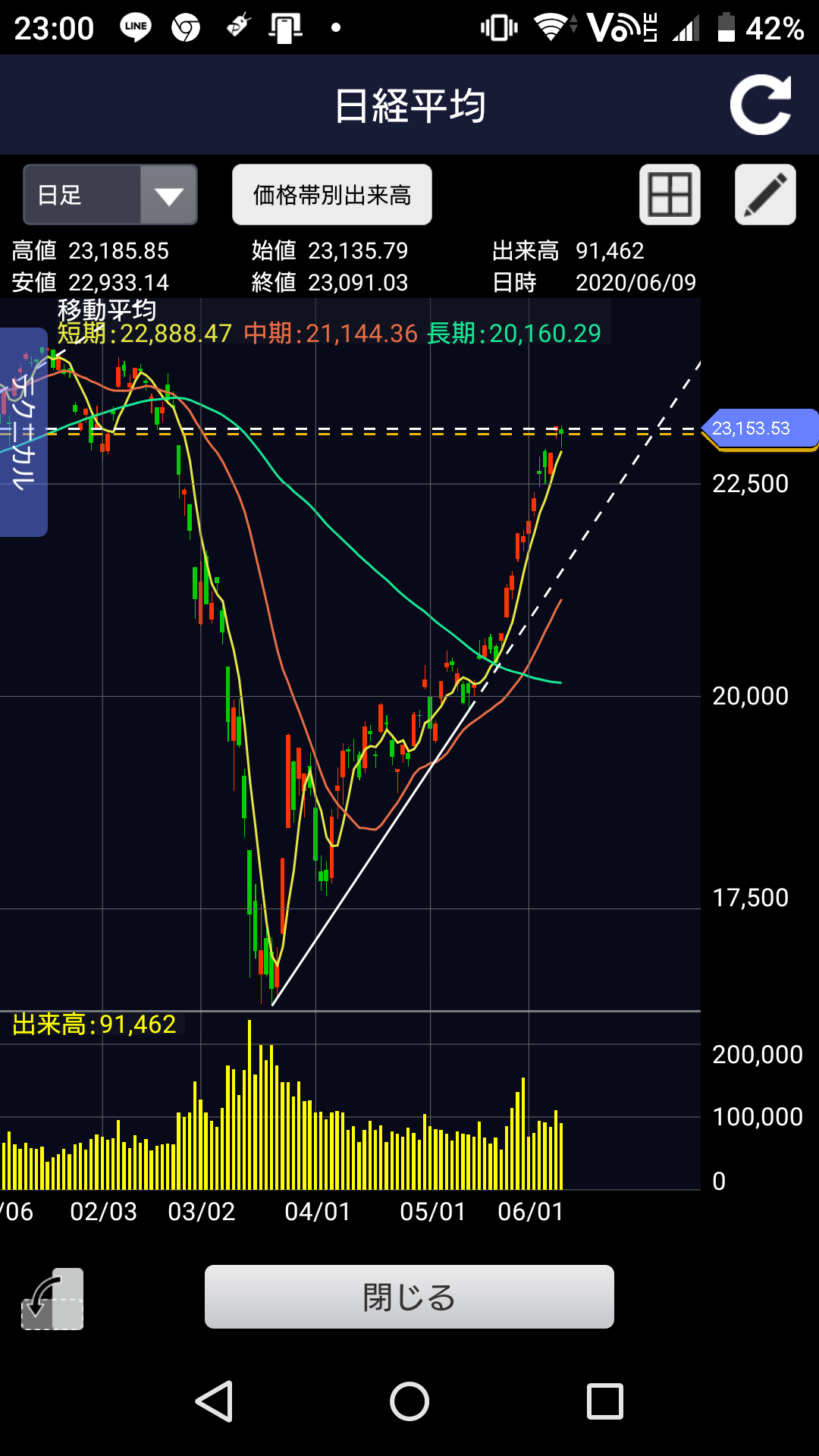
Task: Open recent apps from navigation bar
Action: (x=605, y=1401)
